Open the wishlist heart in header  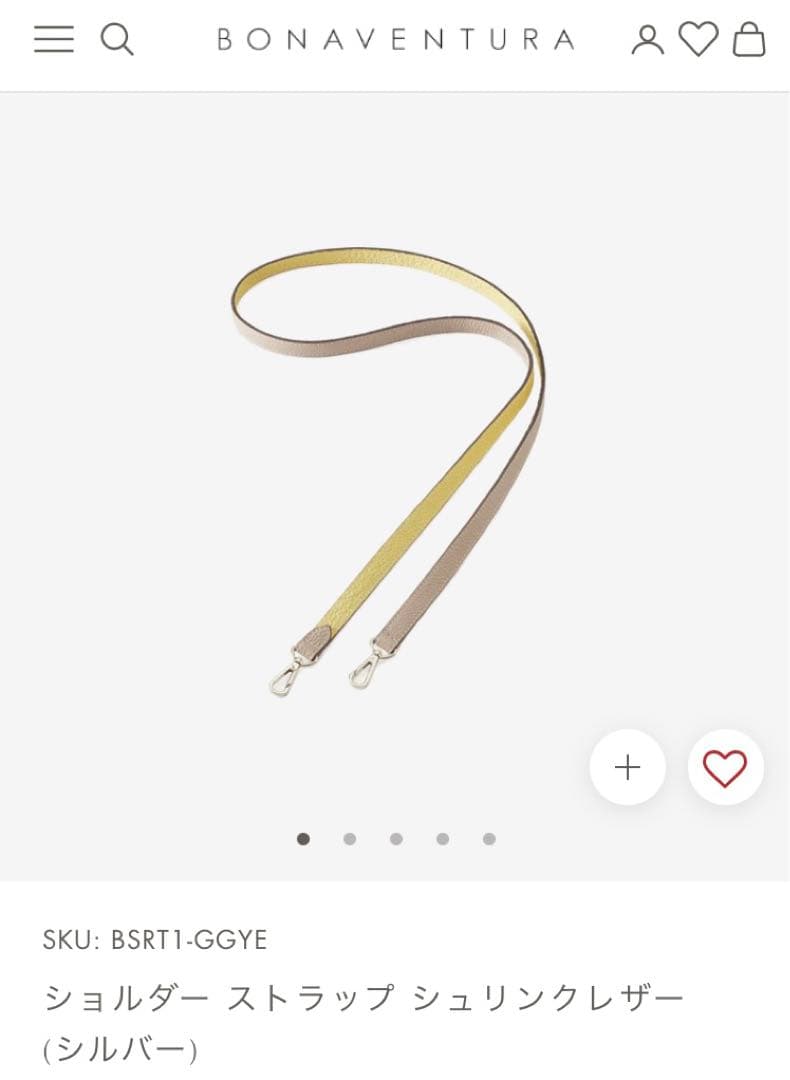[698, 39]
